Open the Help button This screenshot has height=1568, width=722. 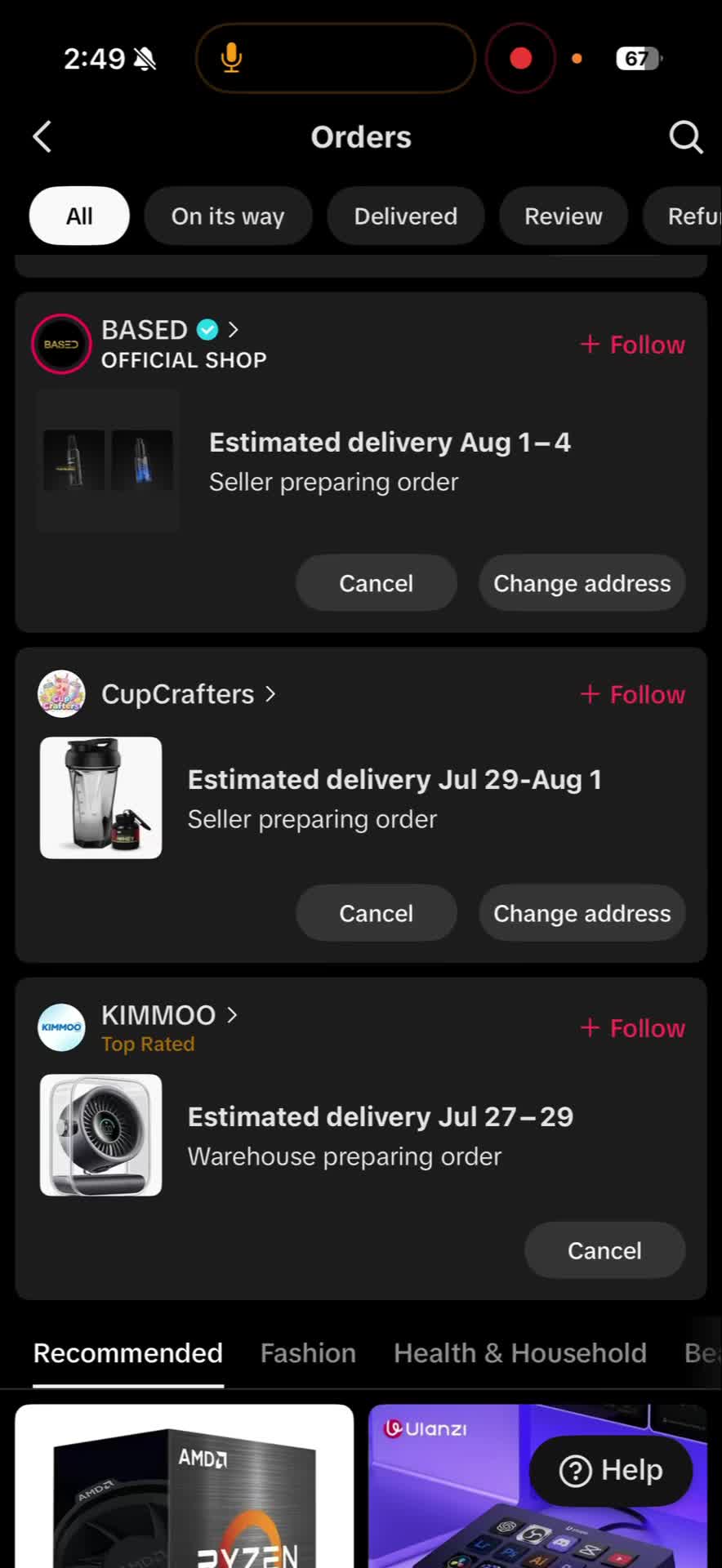point(611,1471)
